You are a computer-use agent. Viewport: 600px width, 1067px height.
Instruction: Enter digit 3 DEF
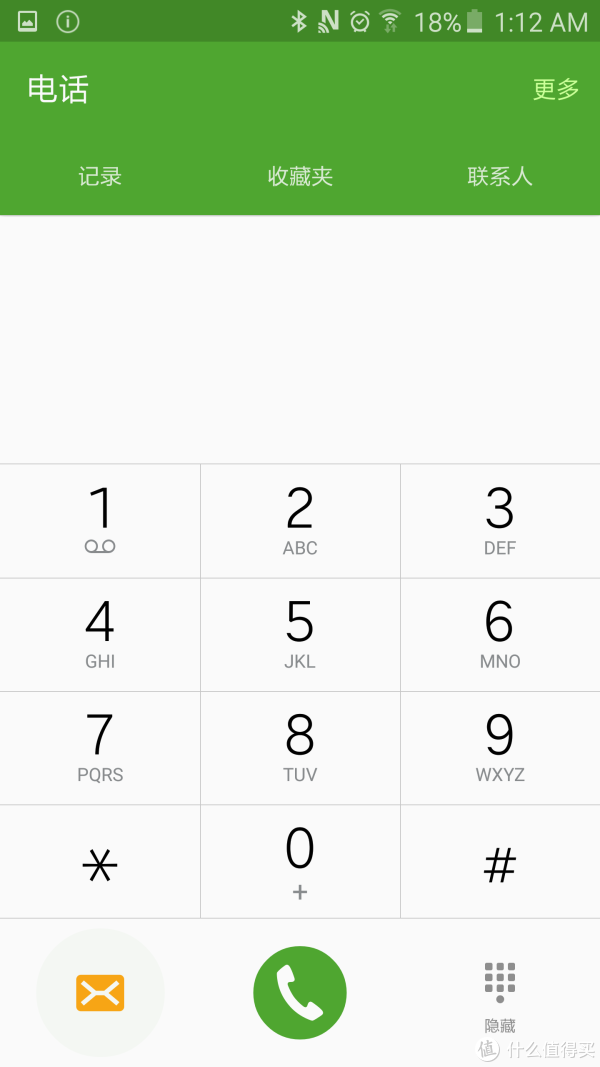(x=500, y=521)
